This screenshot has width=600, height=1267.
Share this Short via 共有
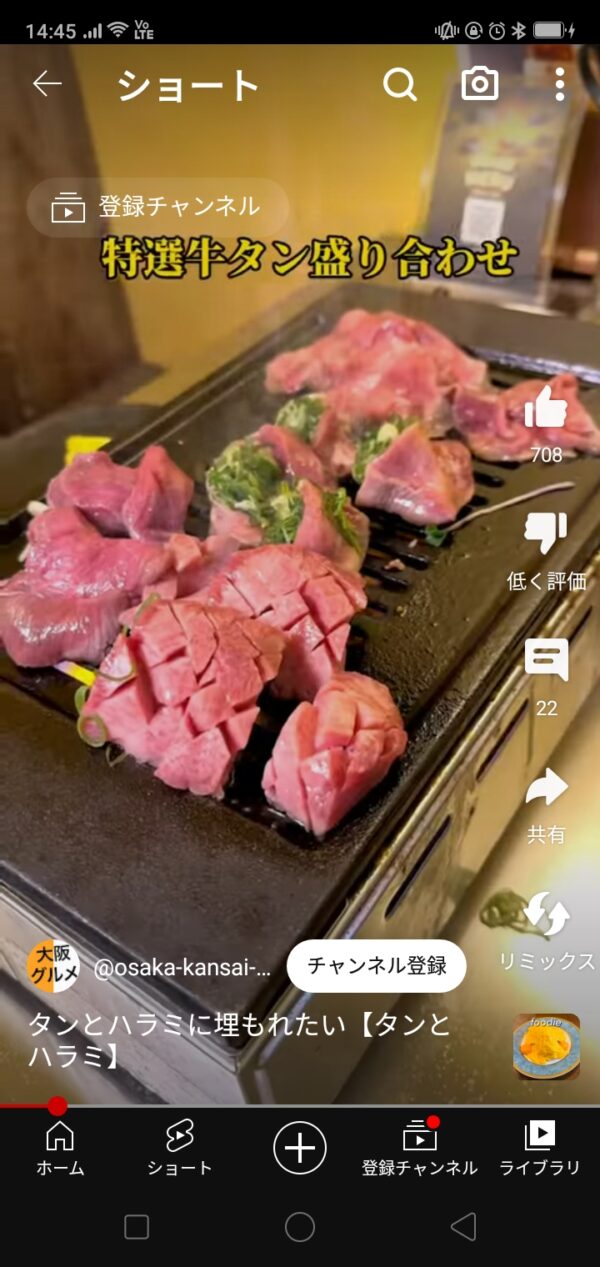546,789
